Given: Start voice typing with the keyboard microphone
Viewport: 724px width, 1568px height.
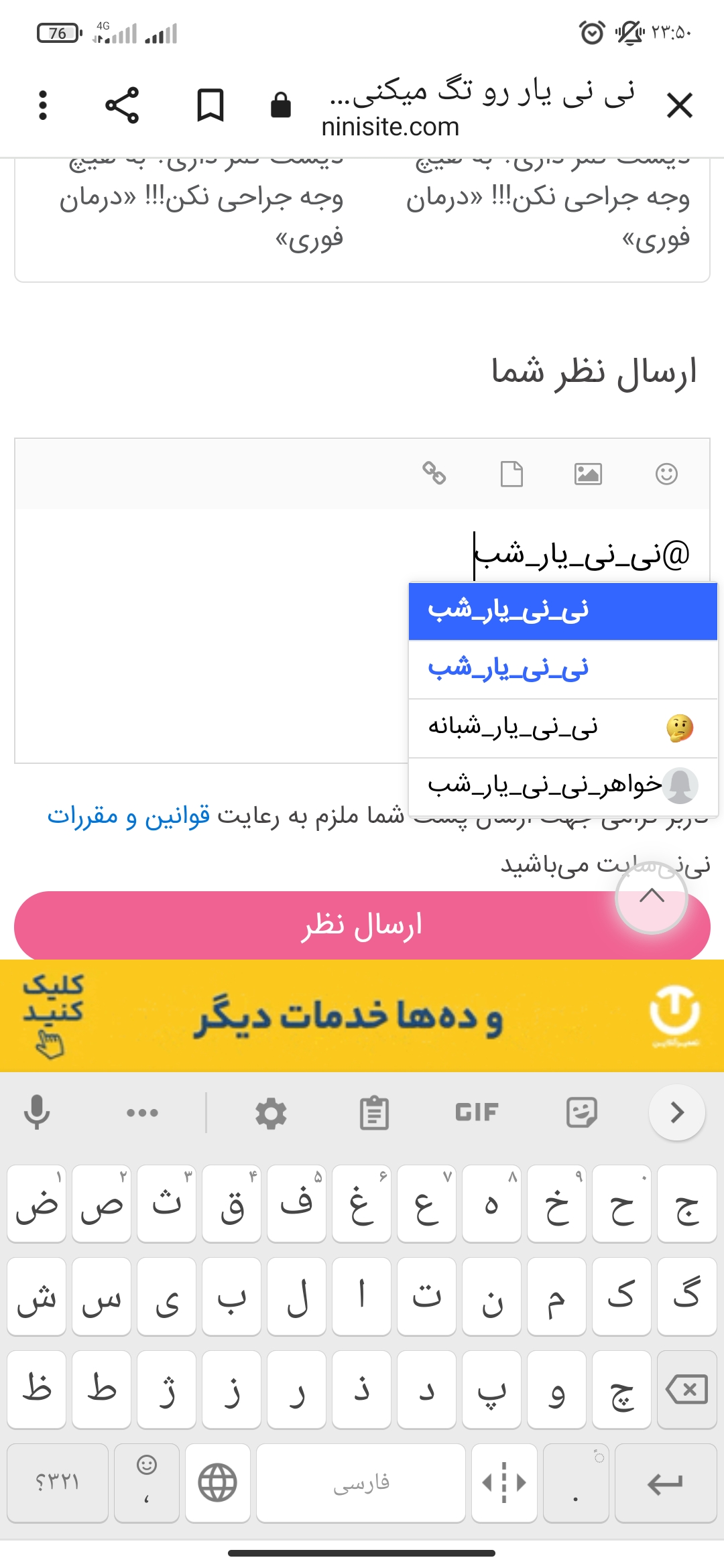Looking at the screenshot, I should [x=37, y=1112].
